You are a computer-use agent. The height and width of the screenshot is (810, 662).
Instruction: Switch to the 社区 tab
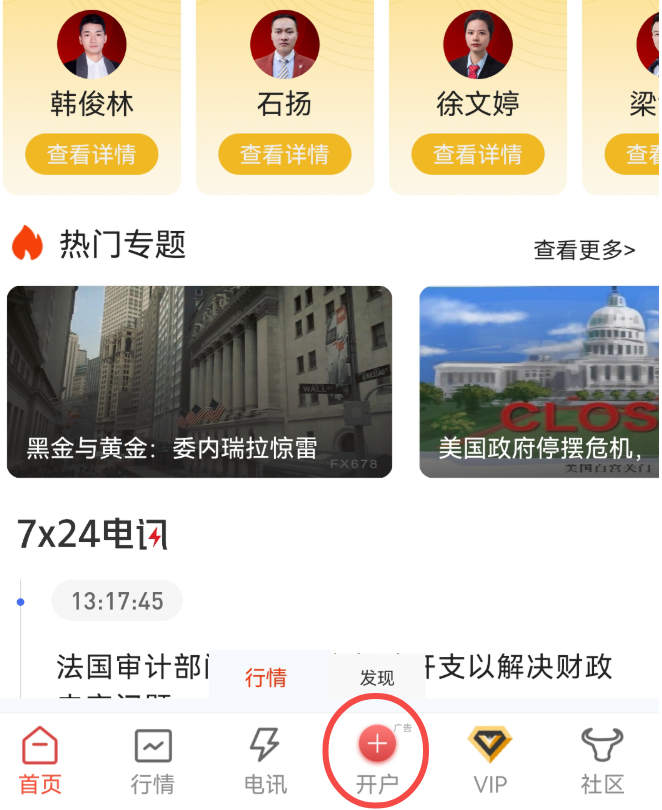(x=602, y=760)
